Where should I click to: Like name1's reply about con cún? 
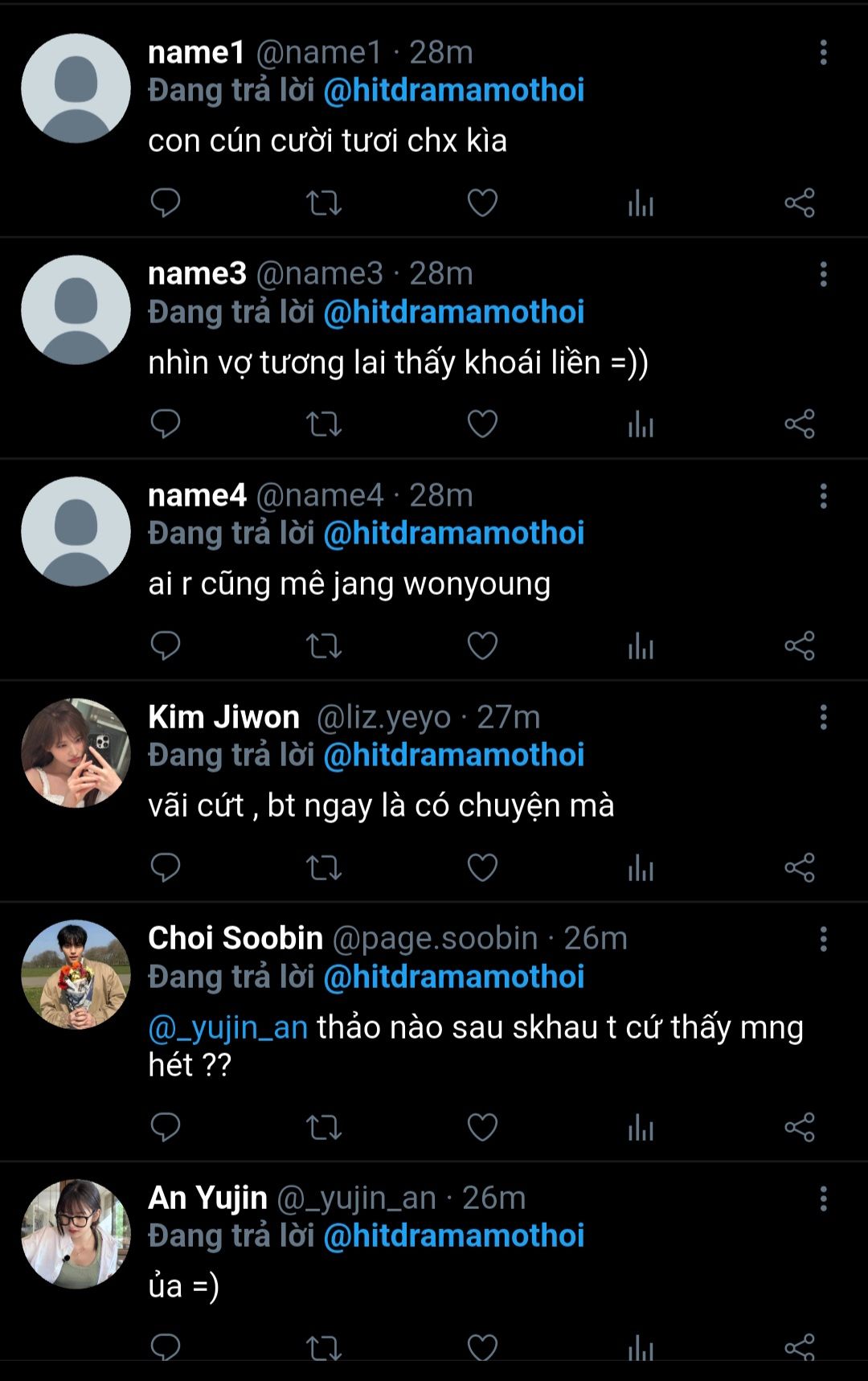[482, 203]
